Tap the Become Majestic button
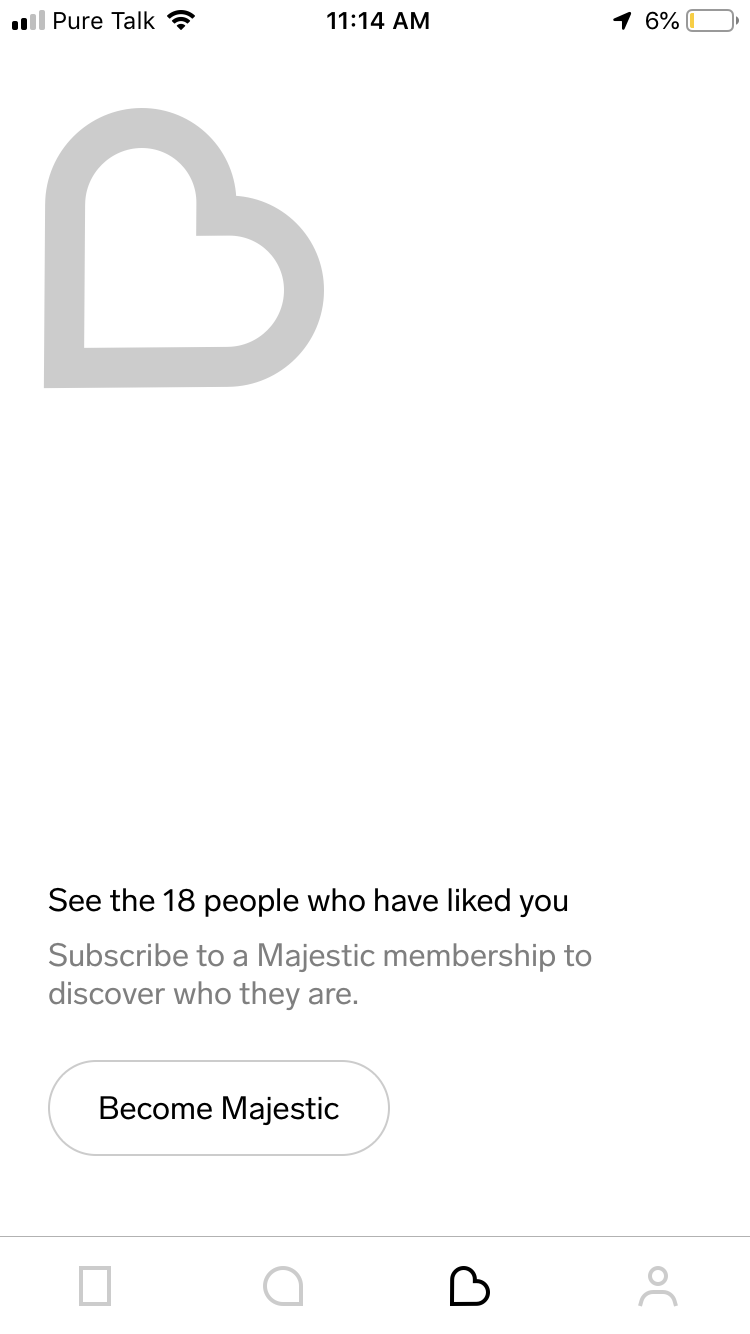Image resolution: width=750 pixels, height=1334 pixels. 218,1108
